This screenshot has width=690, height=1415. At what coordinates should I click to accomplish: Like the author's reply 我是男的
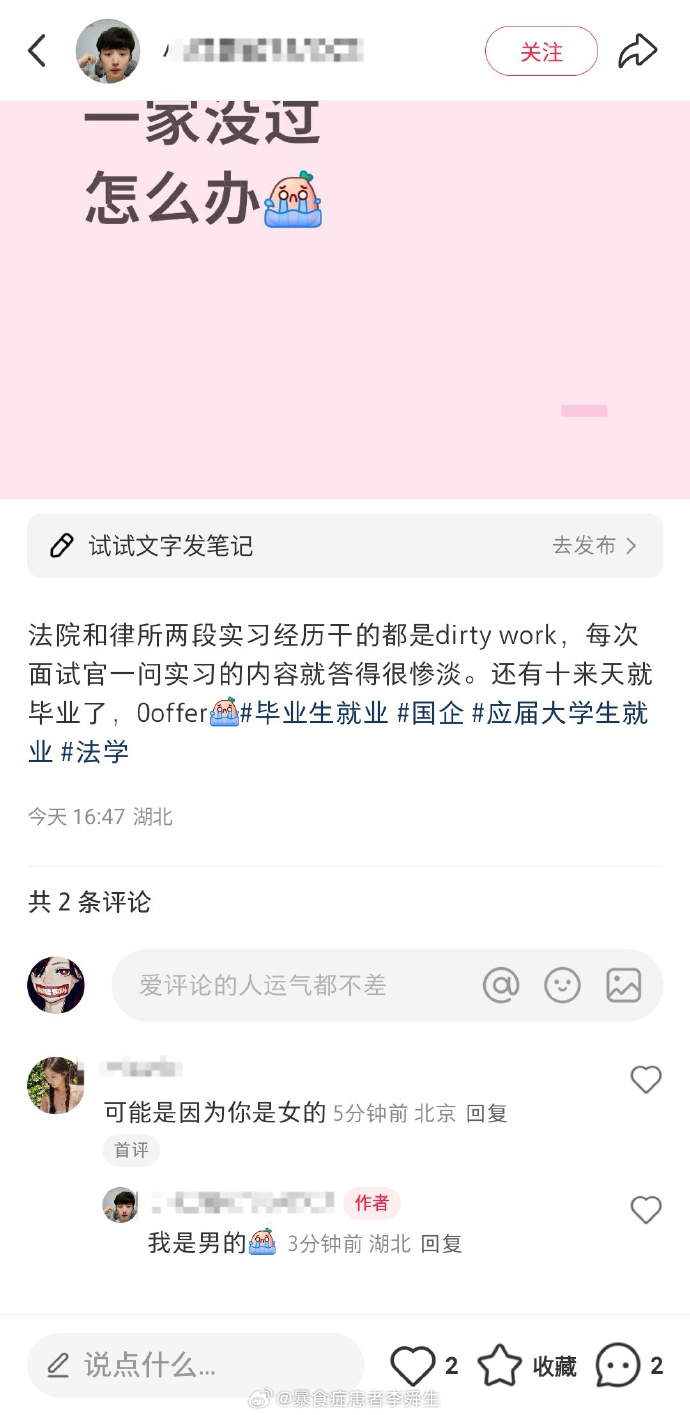tap(646, 1210)
